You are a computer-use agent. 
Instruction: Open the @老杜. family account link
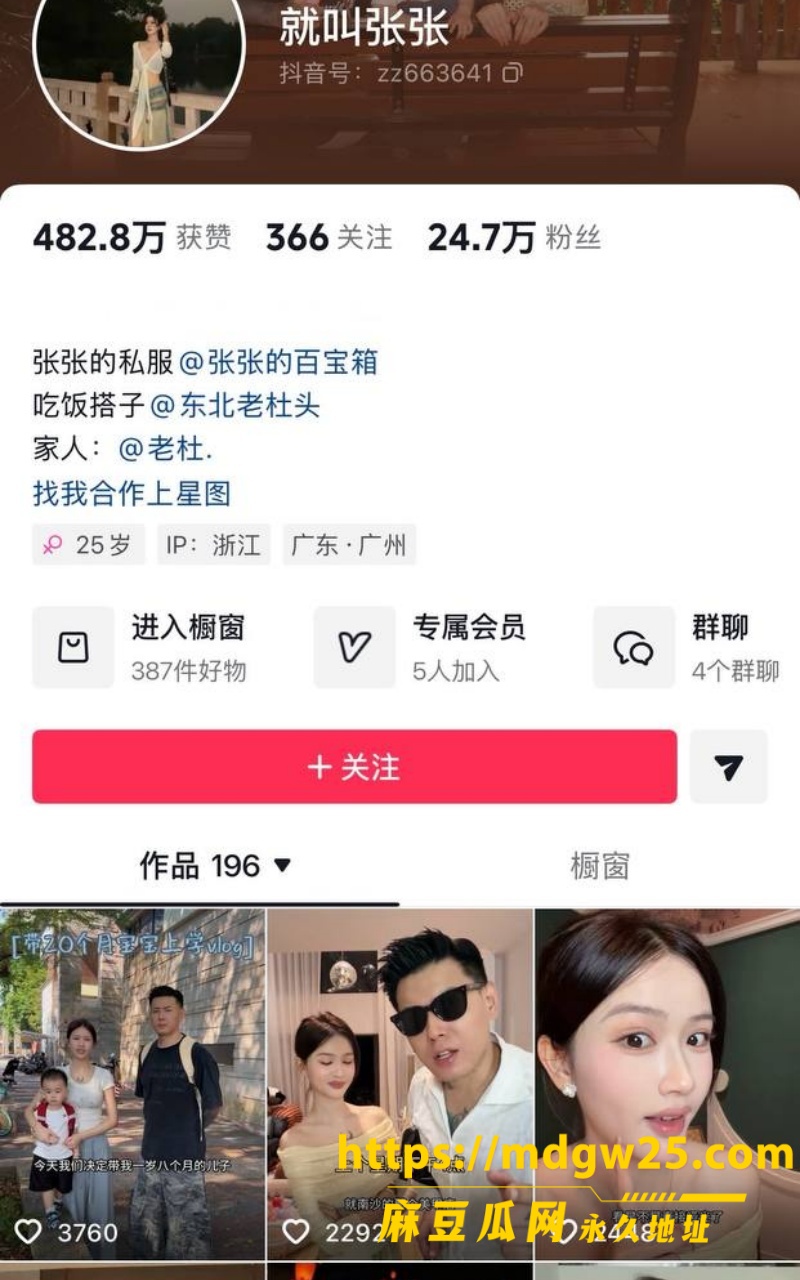tap(165, 450)
